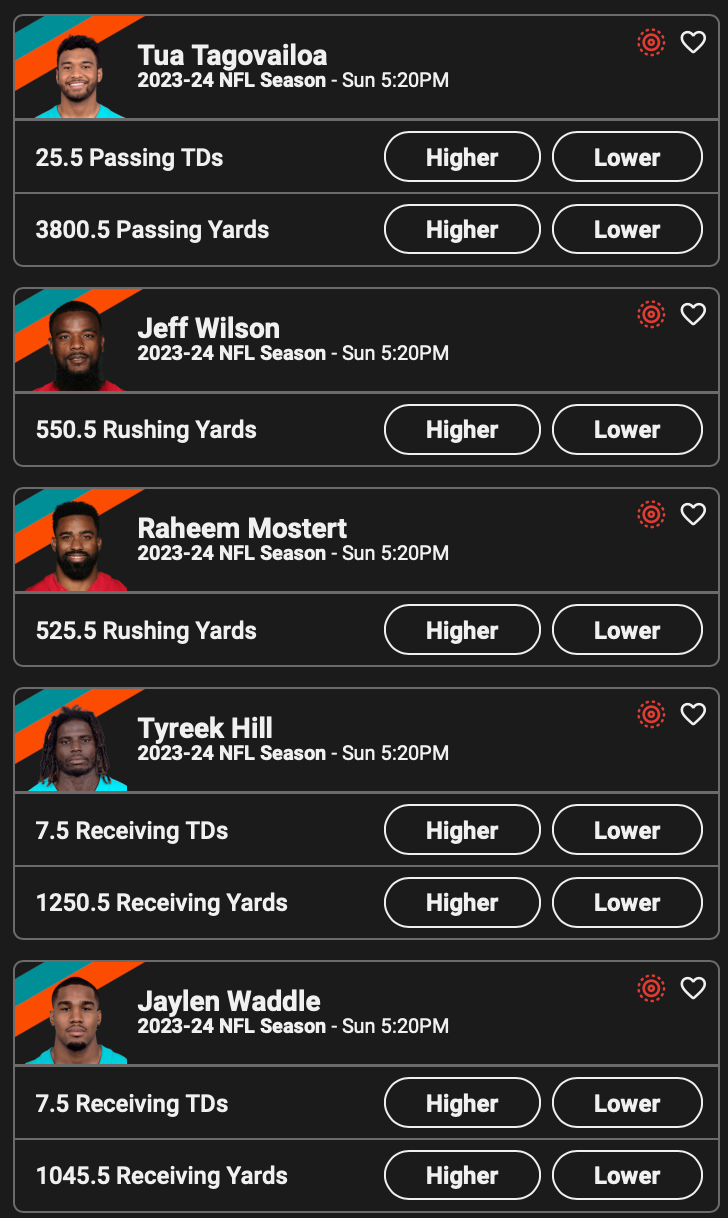This screenshot has height=1218, width=728.
Task: Select Lower for Raheem Mostert 525.5 Rushing Yards
Action: 627,630
